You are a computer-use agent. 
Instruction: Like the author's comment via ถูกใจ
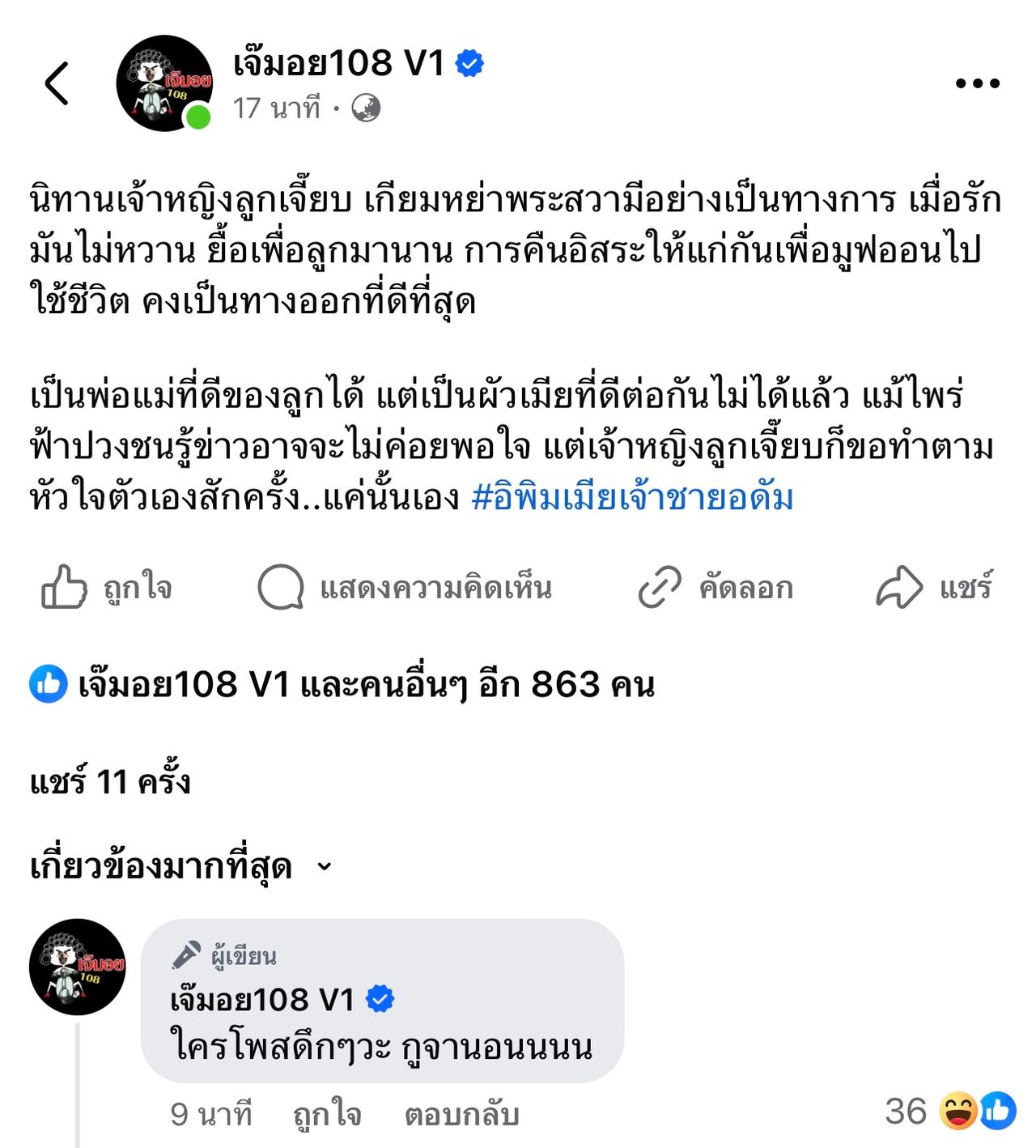[327, 1115]
